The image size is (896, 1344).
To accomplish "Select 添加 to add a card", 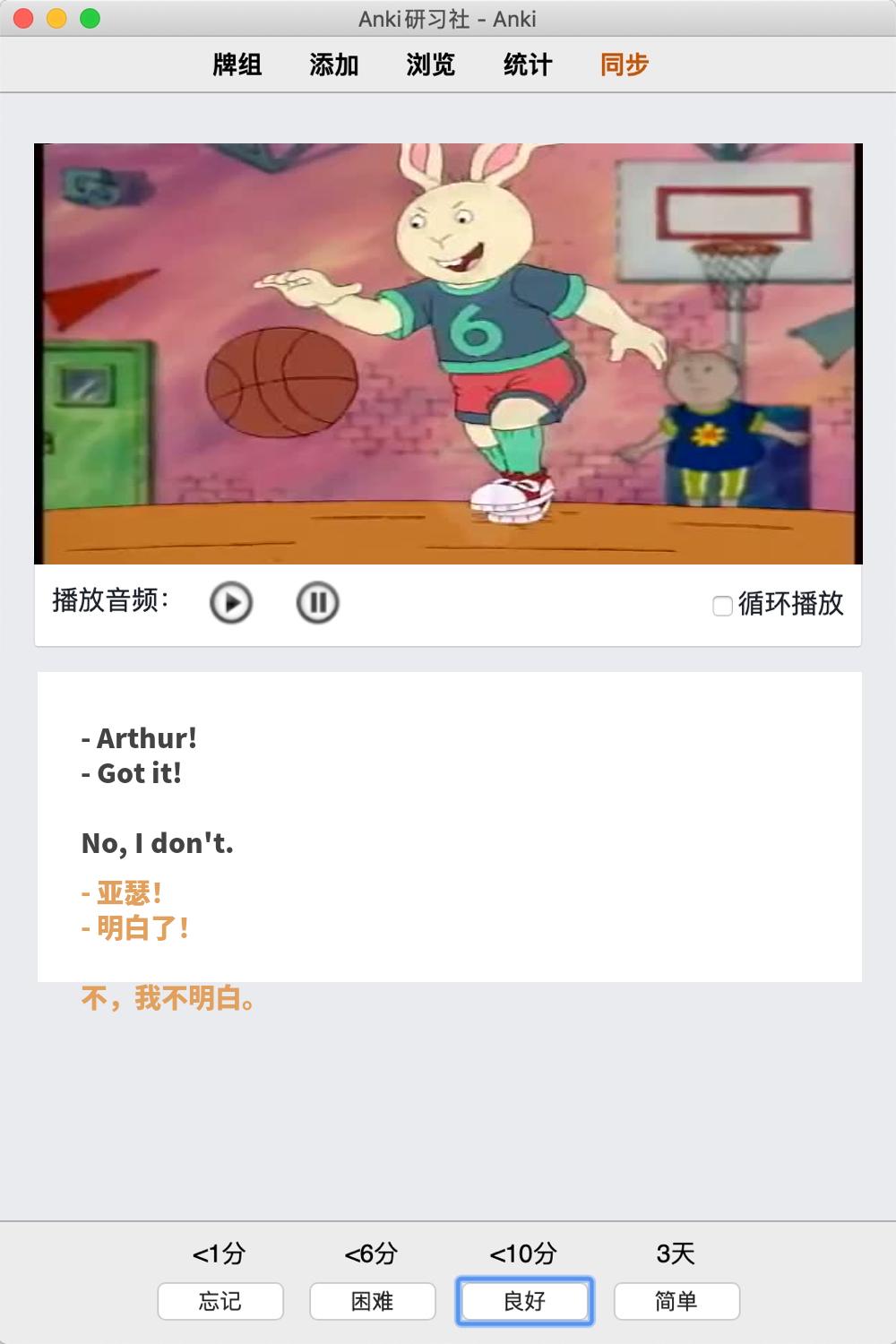I will 334,65.
